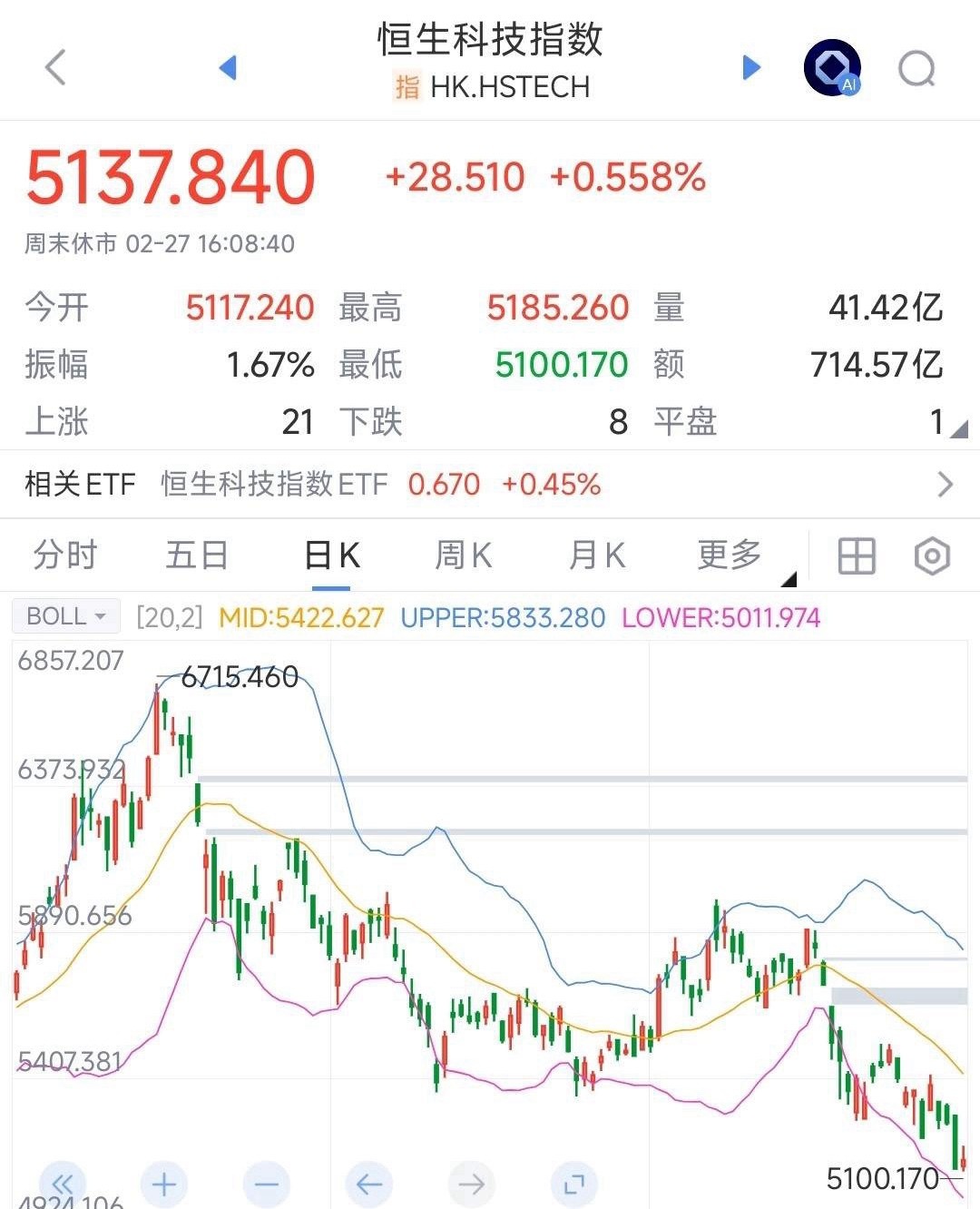Switch to the 周K tab
980x1209 pixels.
point(462,555)
